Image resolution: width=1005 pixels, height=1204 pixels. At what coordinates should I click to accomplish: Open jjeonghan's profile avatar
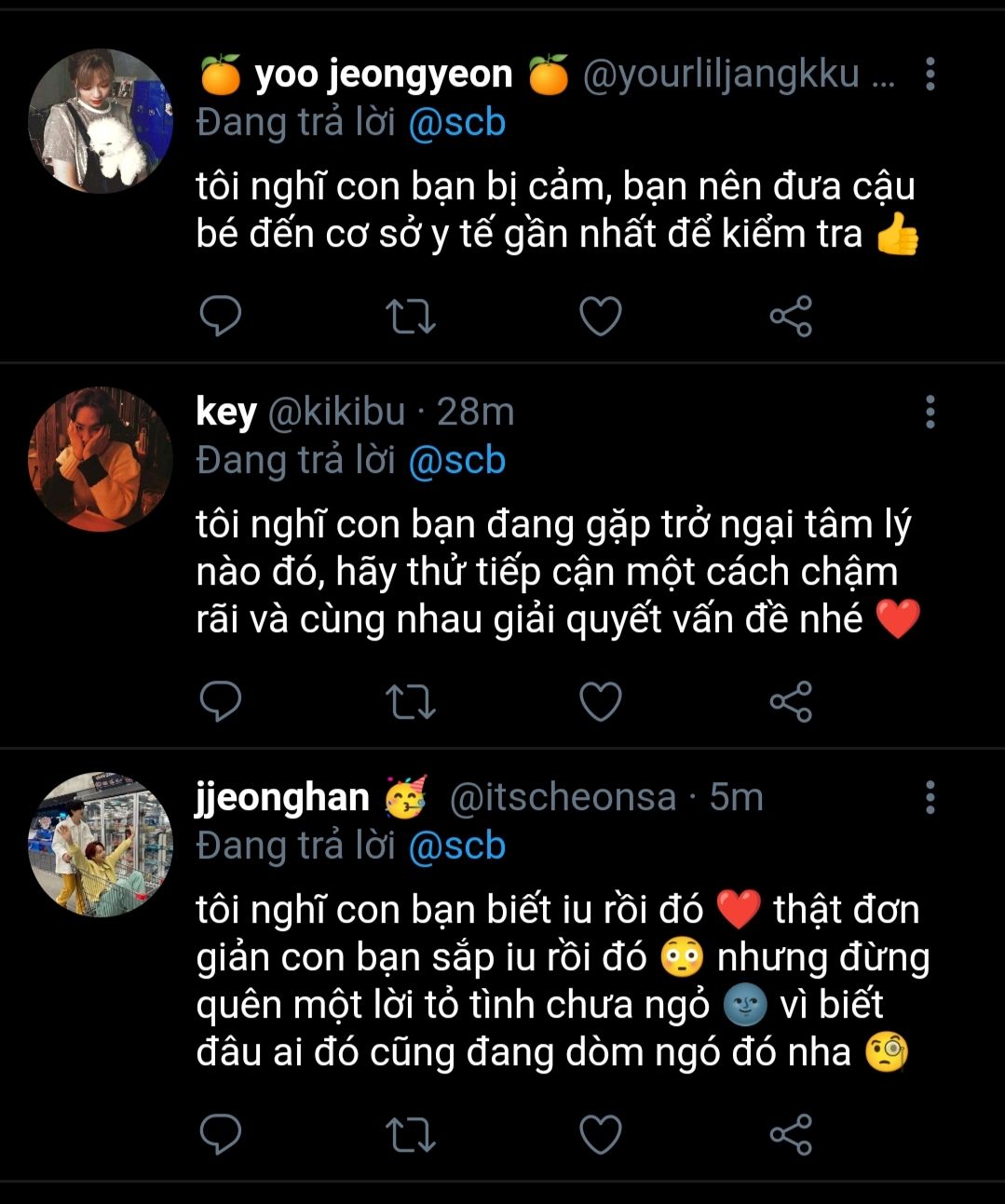coord(101,845)
